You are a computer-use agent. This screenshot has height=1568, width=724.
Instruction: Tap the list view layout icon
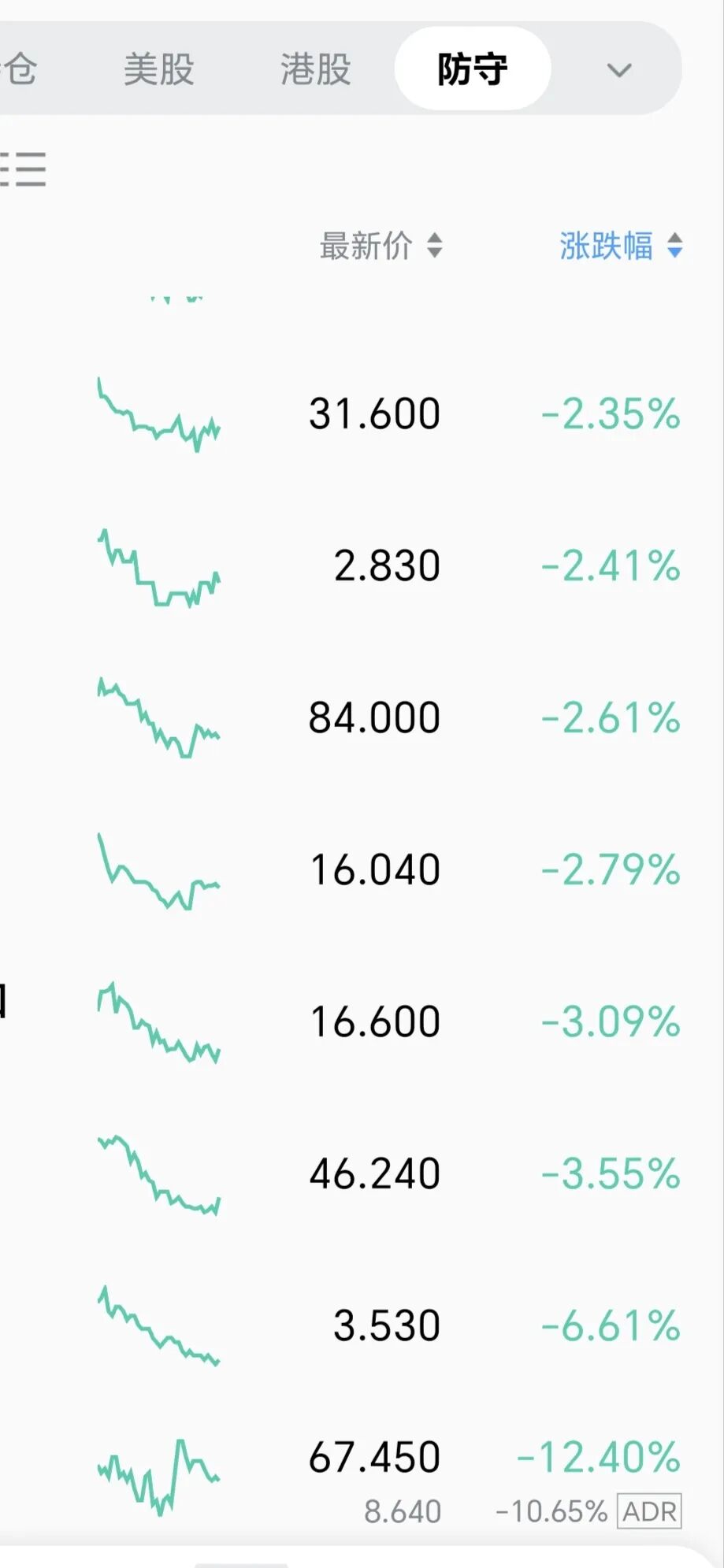pyautogui.click(x=24, y=169)
